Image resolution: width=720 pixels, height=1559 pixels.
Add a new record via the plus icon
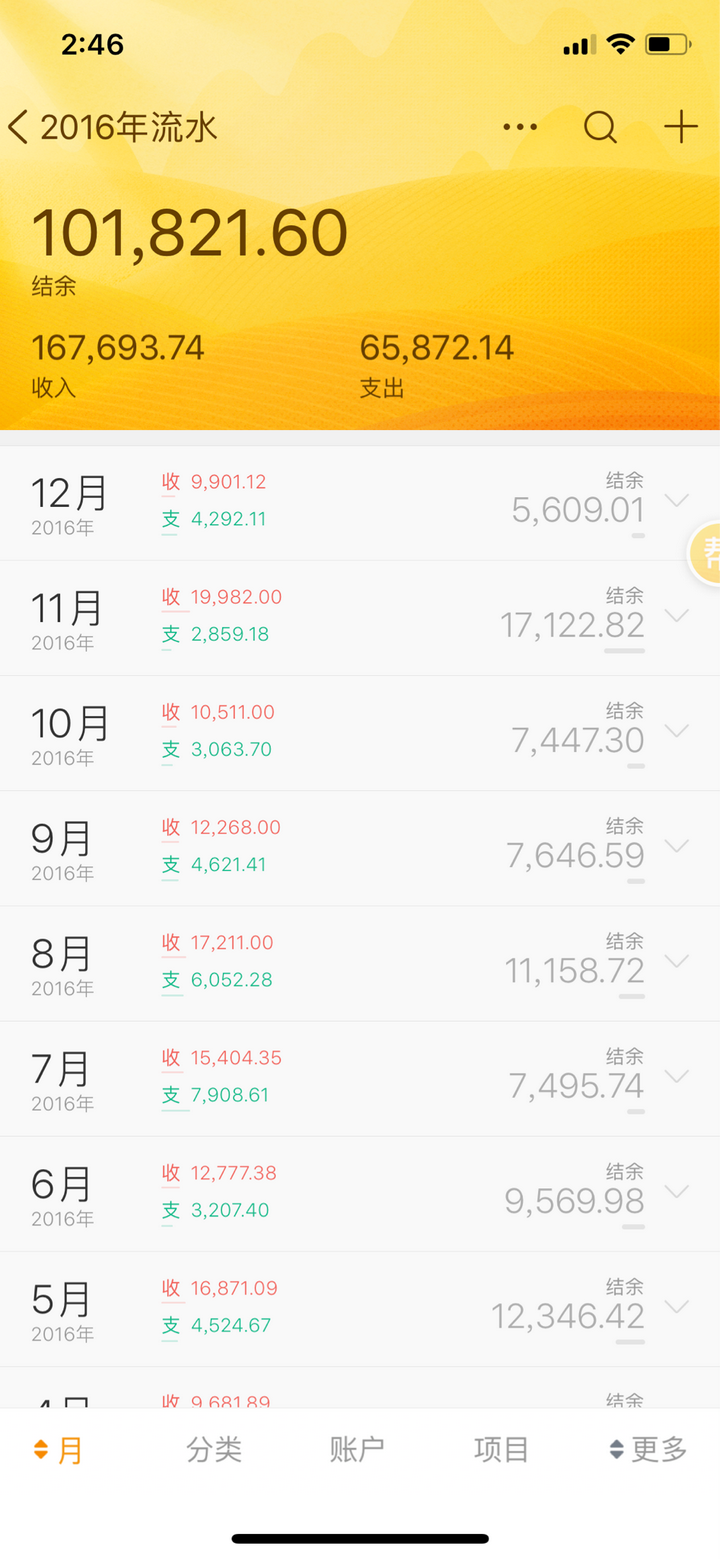[681, 127]
